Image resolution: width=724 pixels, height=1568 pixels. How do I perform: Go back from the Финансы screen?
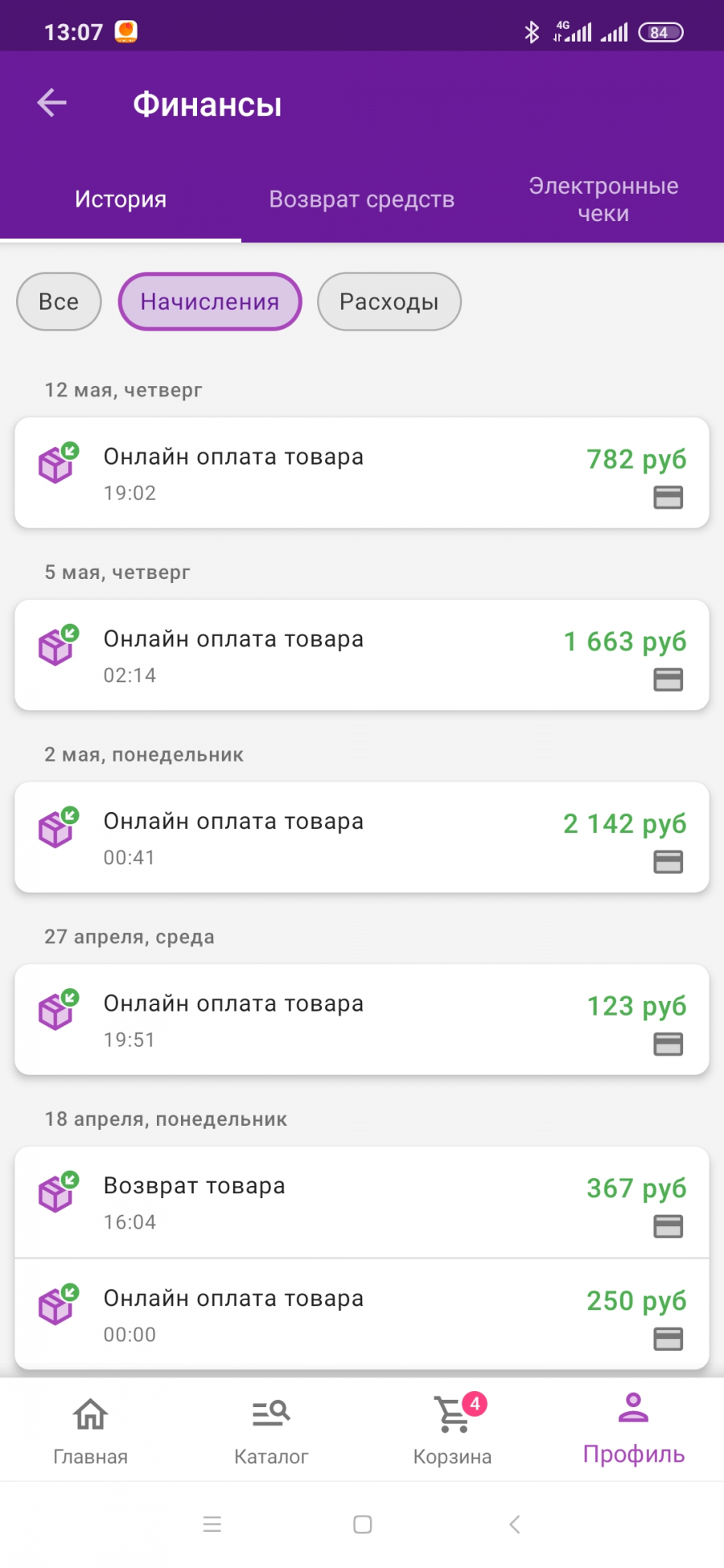(52, 103)
